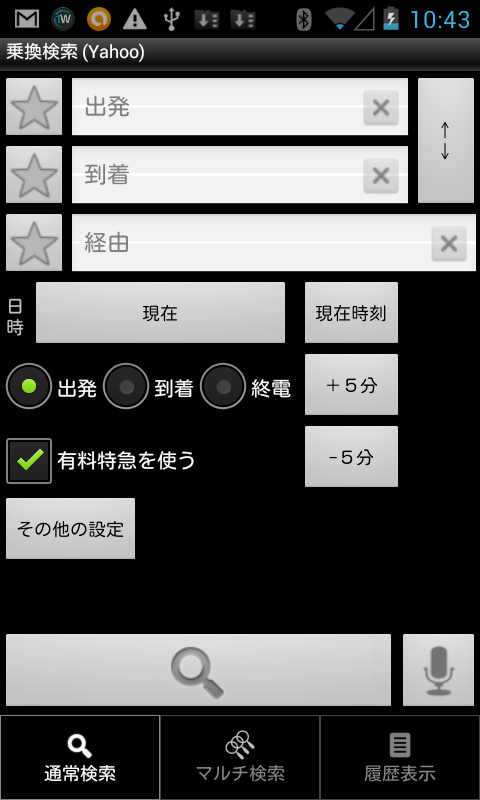Start the route search with the magnifier button
This screenshot has height=800, width=480.
pos(198,670)
